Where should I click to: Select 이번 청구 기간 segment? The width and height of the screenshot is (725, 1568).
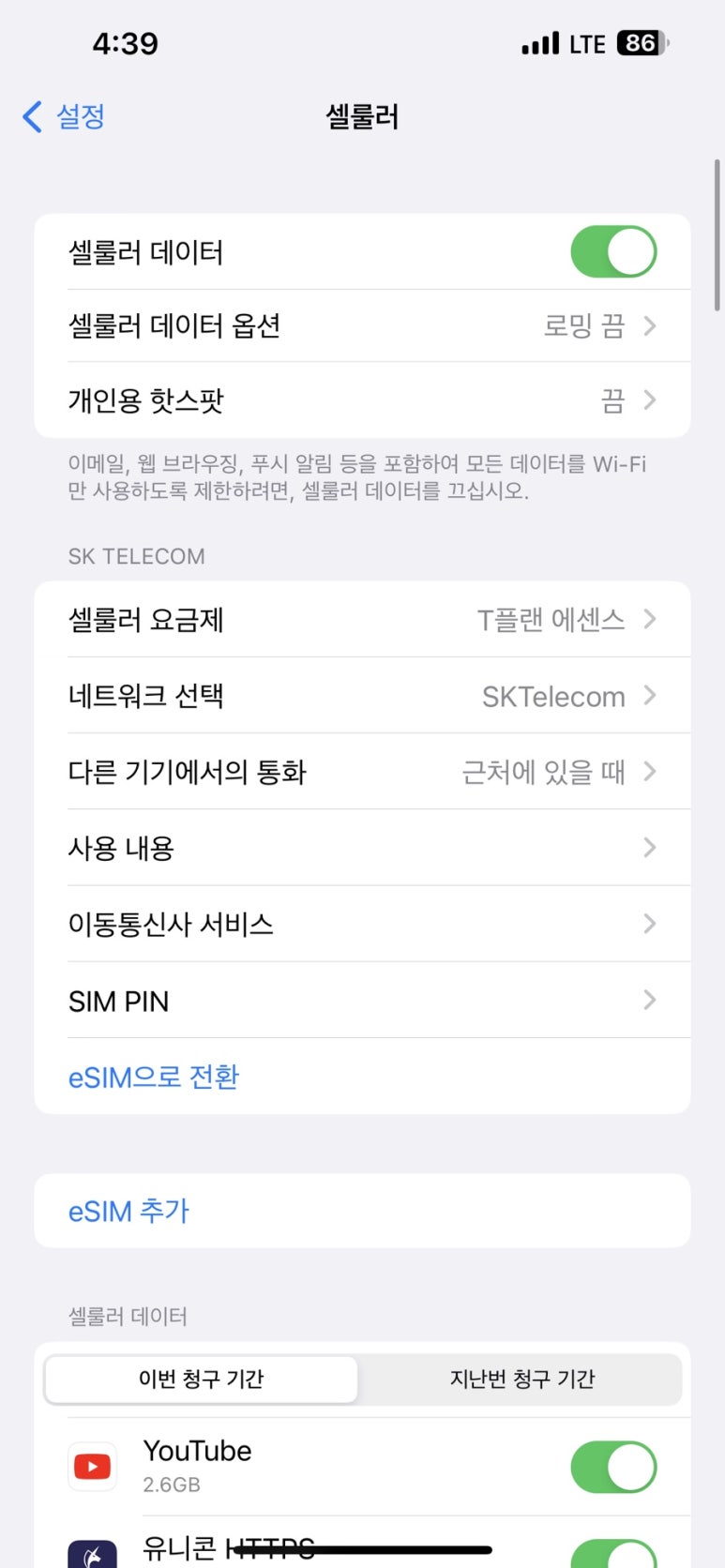point(202,1380)
